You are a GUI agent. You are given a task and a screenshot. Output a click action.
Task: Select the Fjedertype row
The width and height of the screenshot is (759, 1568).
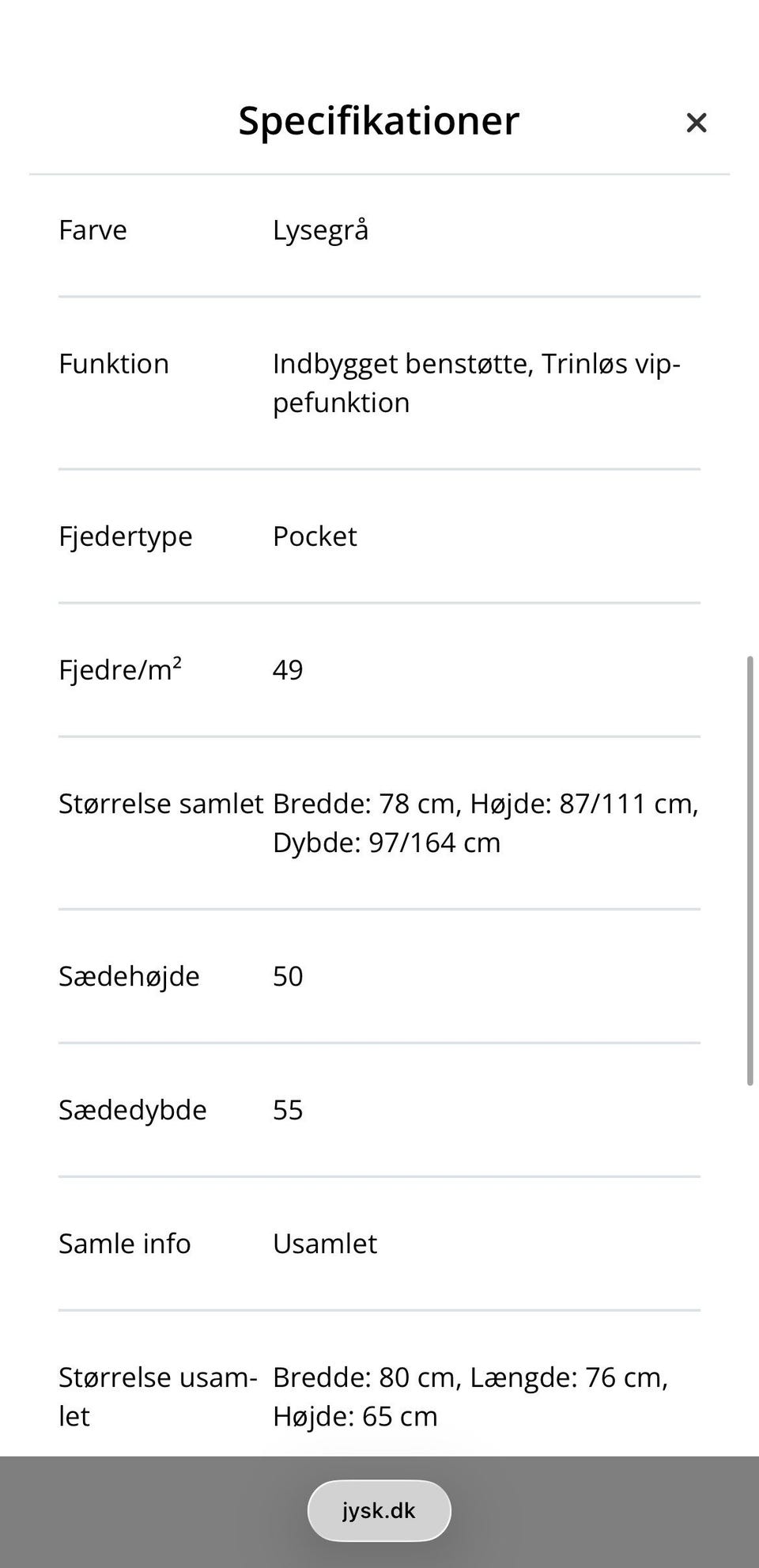coord(125,536)
